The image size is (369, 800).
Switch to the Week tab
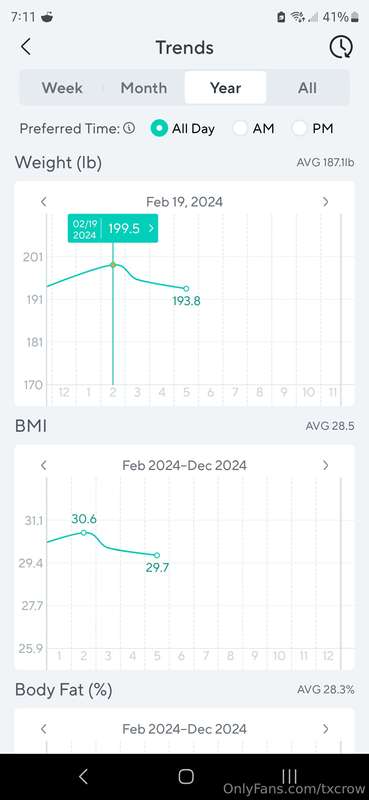62,88
